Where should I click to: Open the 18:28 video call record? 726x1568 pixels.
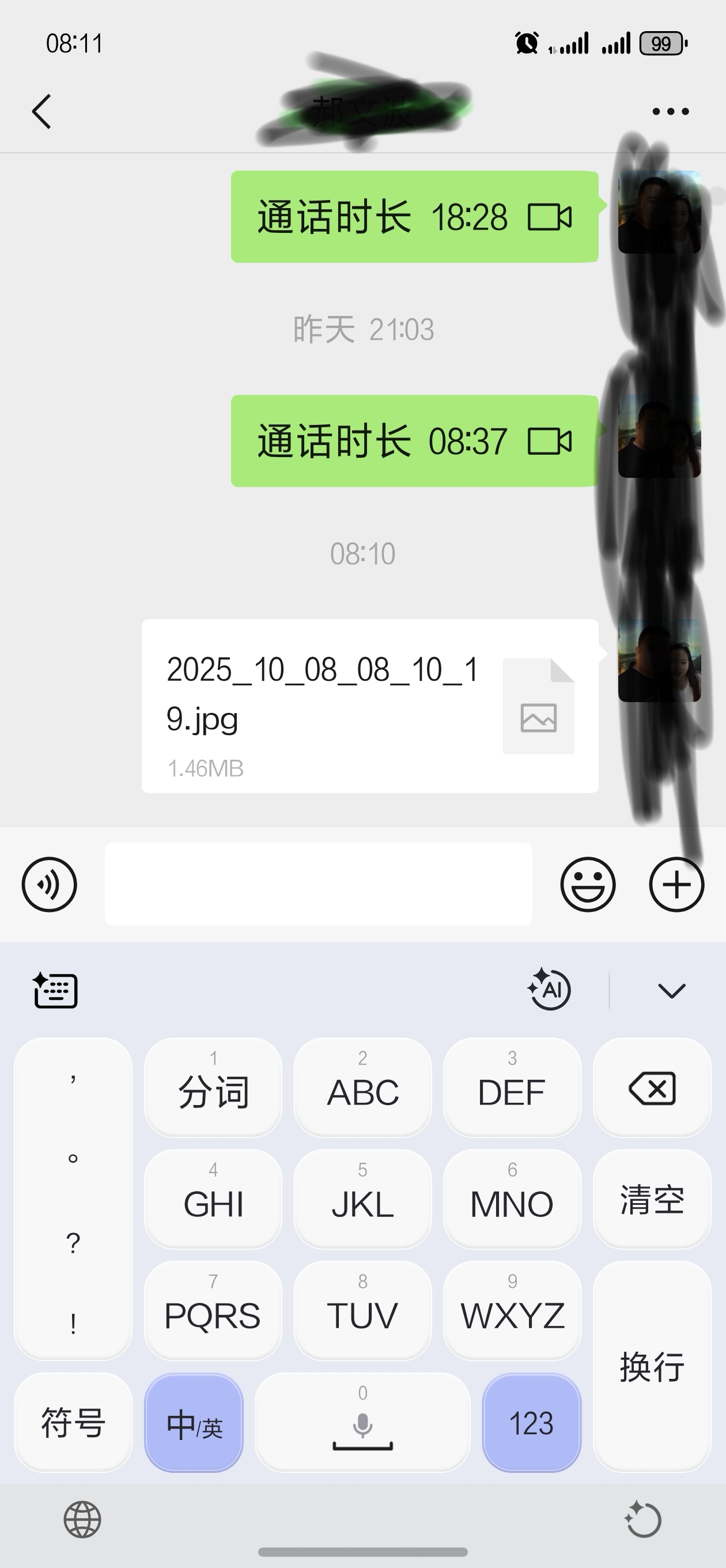[x=414, y=217]
